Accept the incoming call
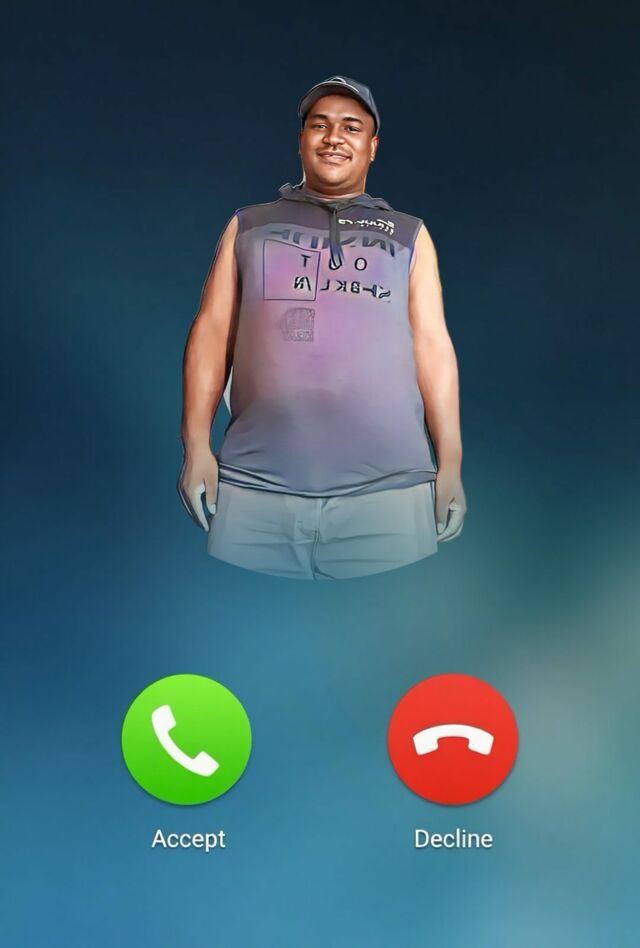The height and width of the screenshot is (948, 640). [186, 740]
